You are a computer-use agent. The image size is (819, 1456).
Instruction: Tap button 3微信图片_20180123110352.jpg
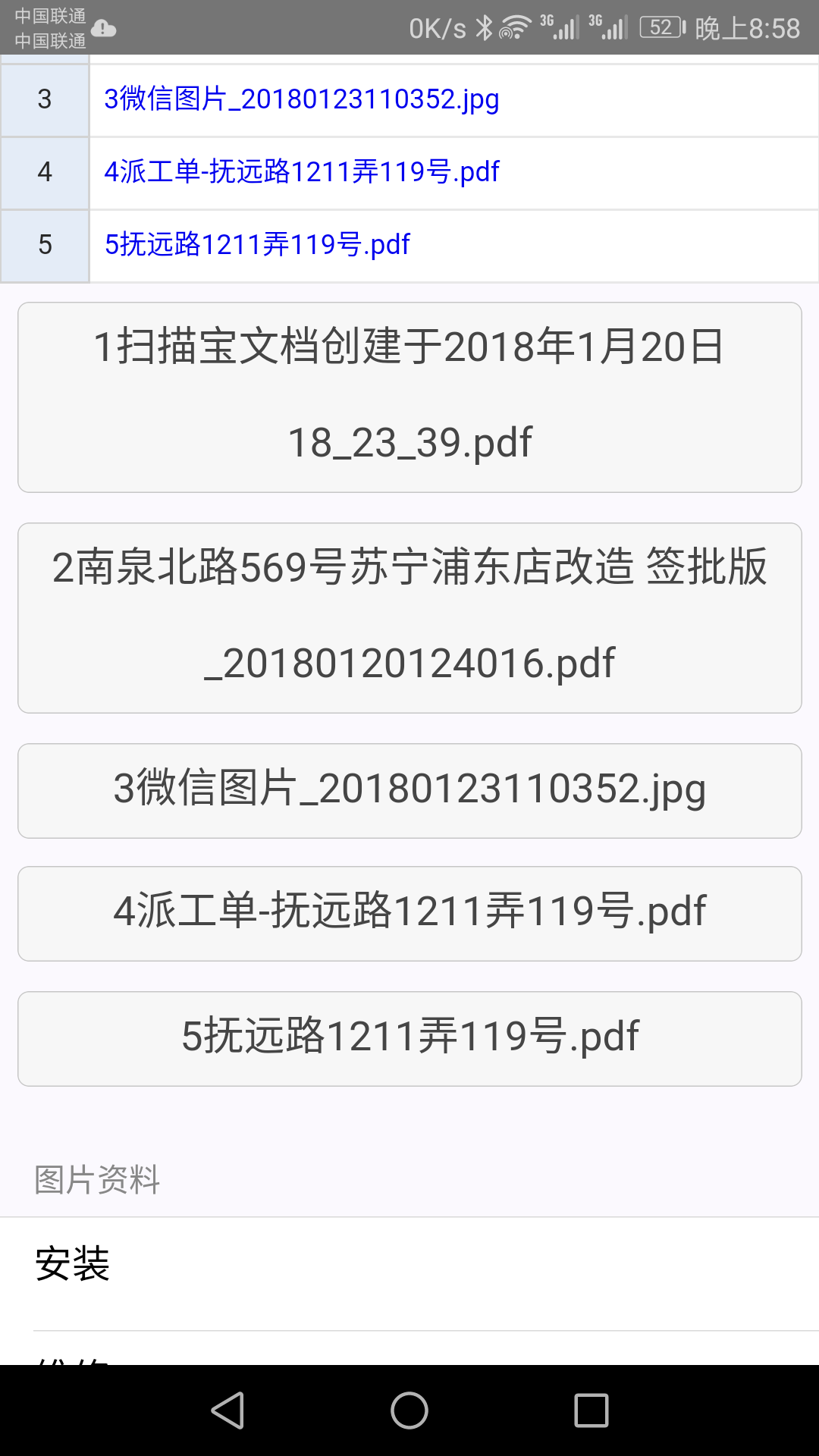point(409,791)
